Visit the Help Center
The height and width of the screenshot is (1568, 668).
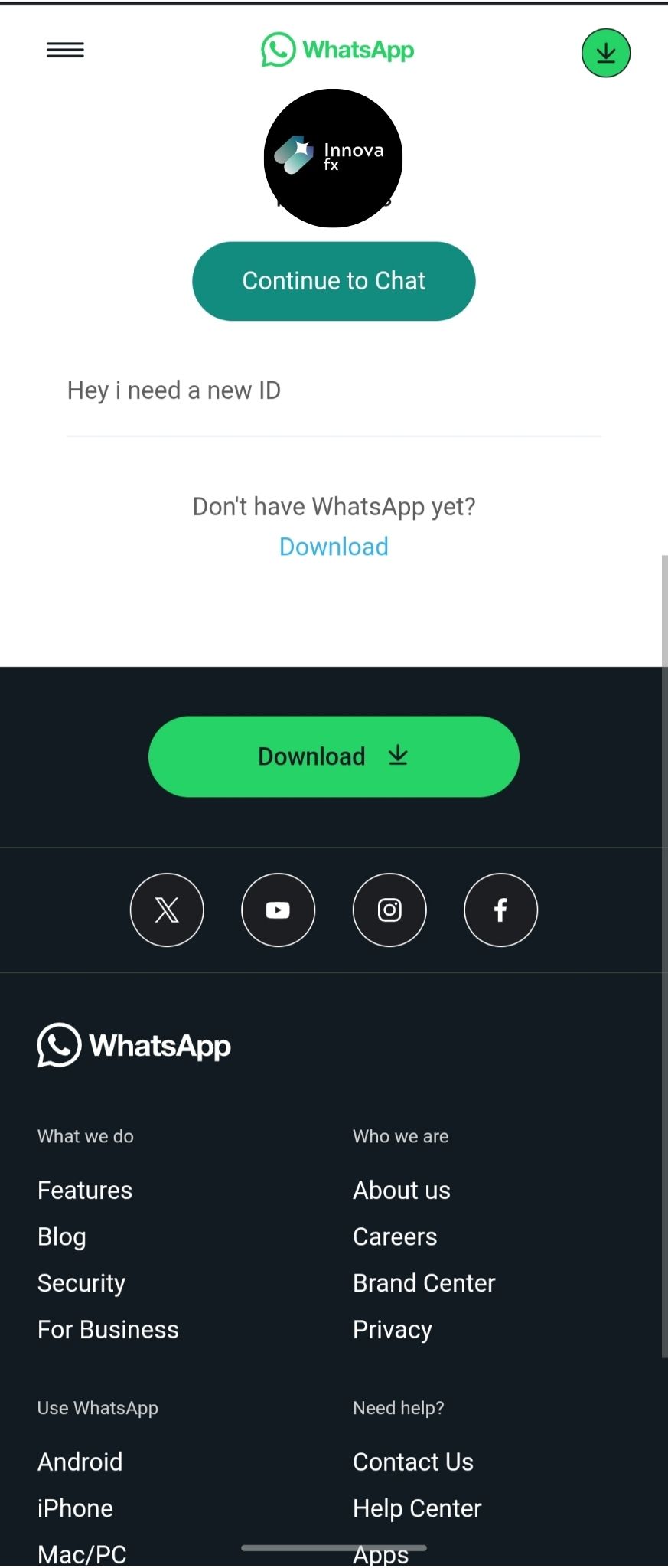point(417,1508)
